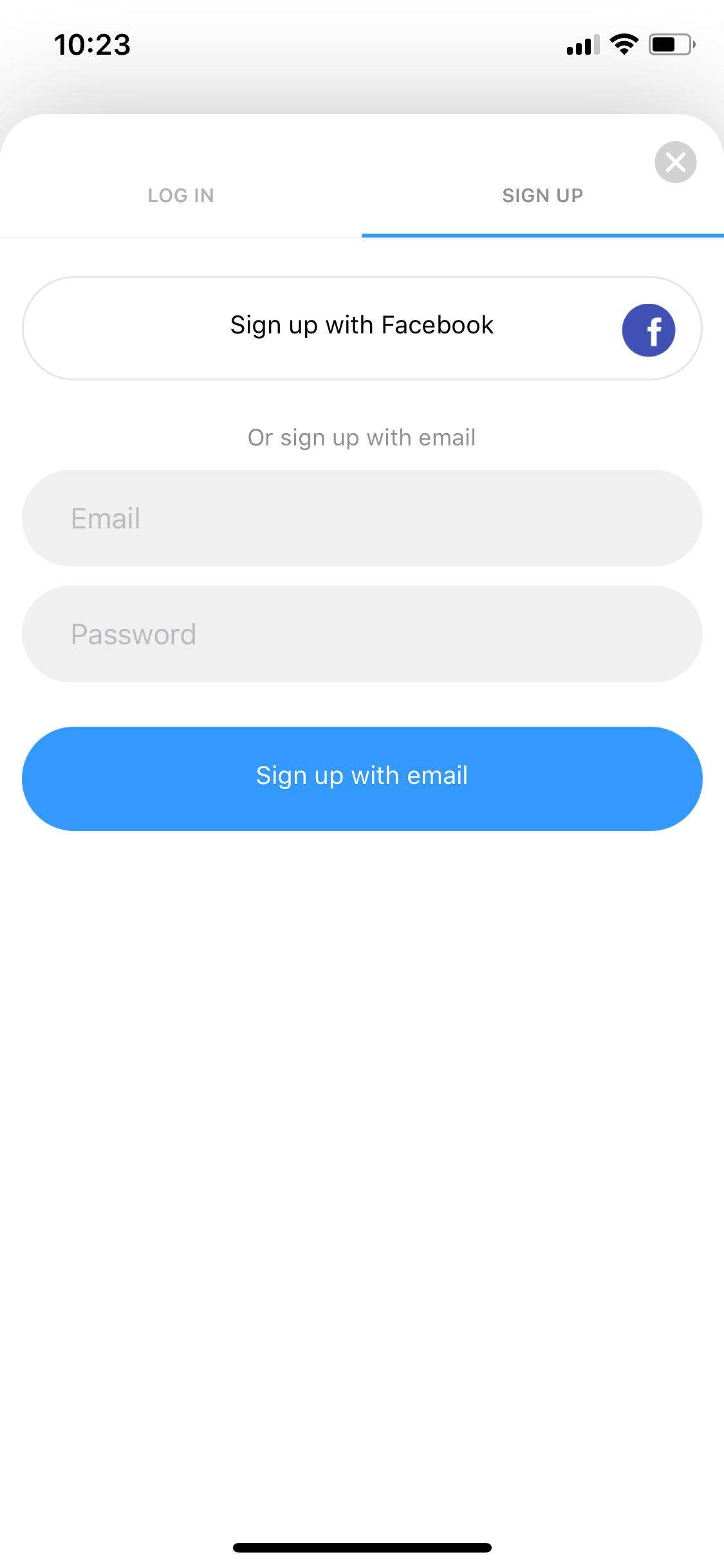This screenshot has width=724, height=1568.
Task: Submit with Sign up with email button
Action: tap(362, 779)
